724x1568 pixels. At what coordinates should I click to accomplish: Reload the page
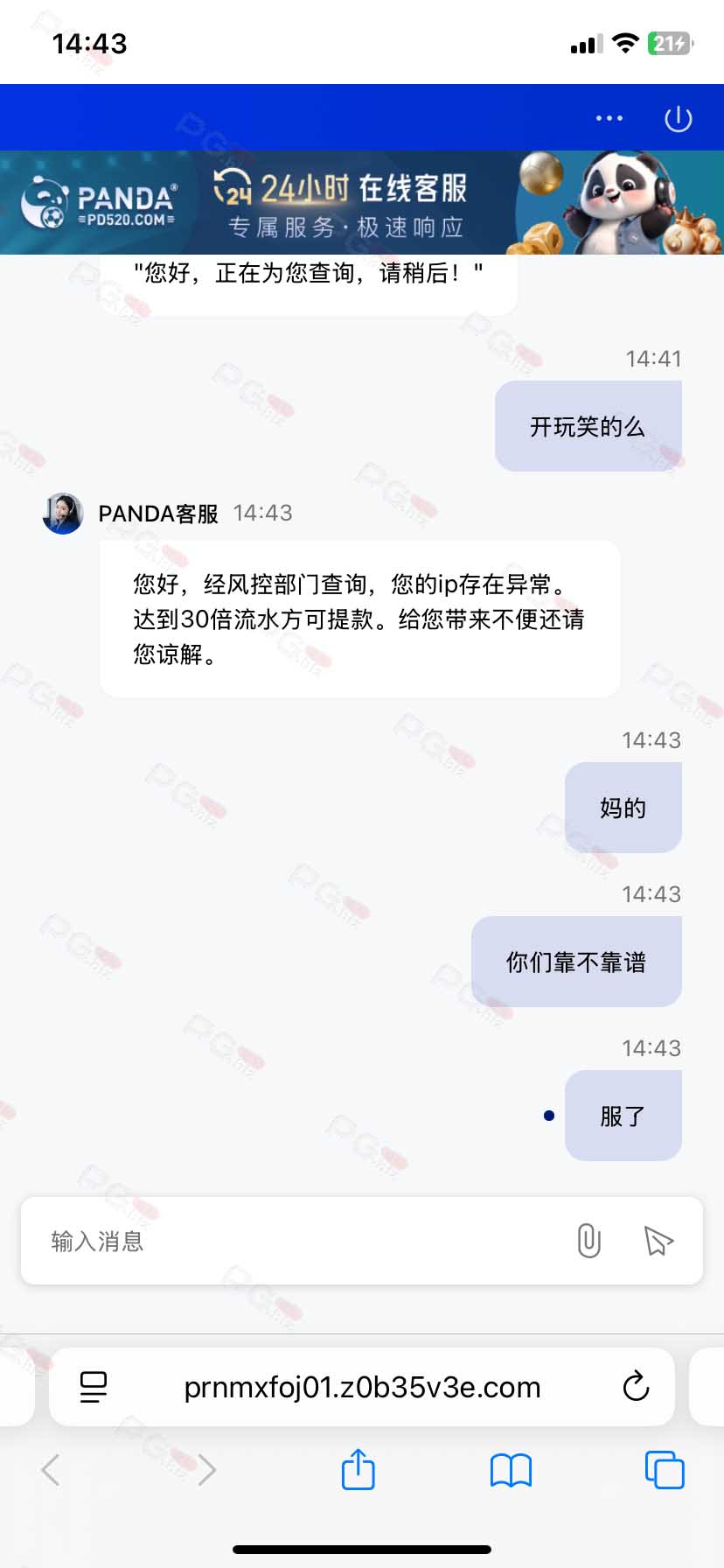coord(636,1386)
